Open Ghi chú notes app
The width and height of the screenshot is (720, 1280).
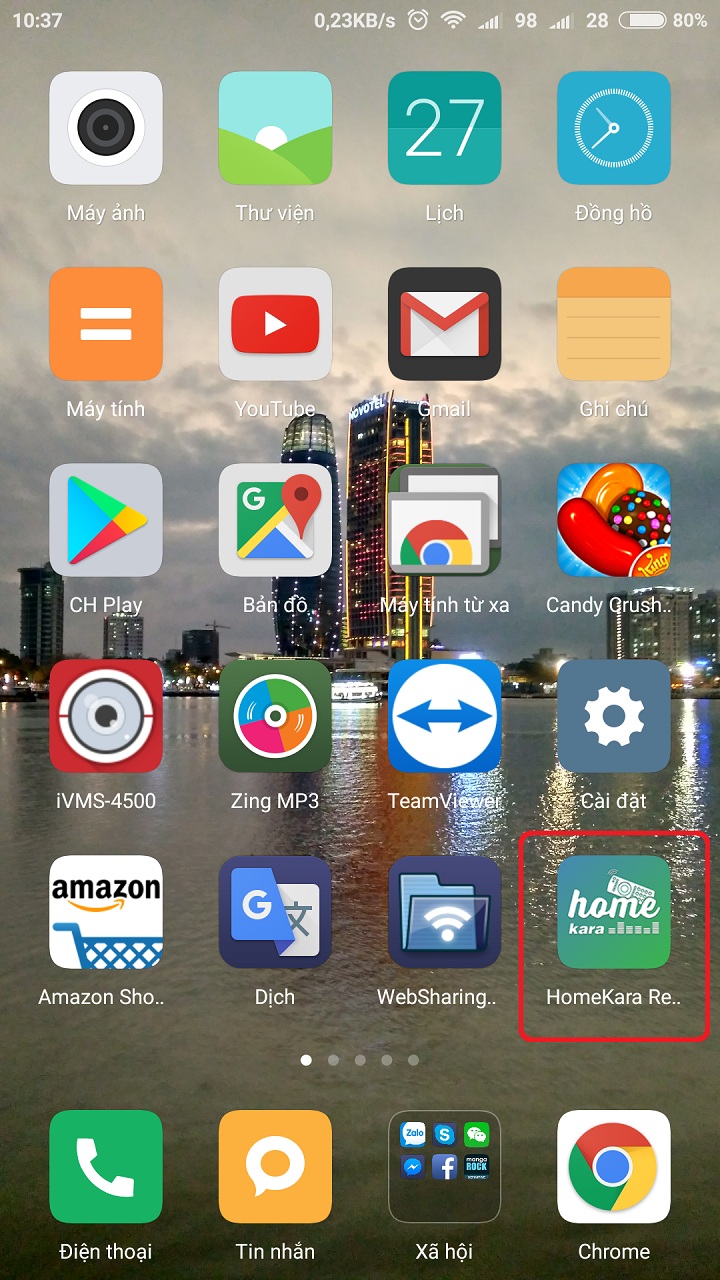[613, 324]
